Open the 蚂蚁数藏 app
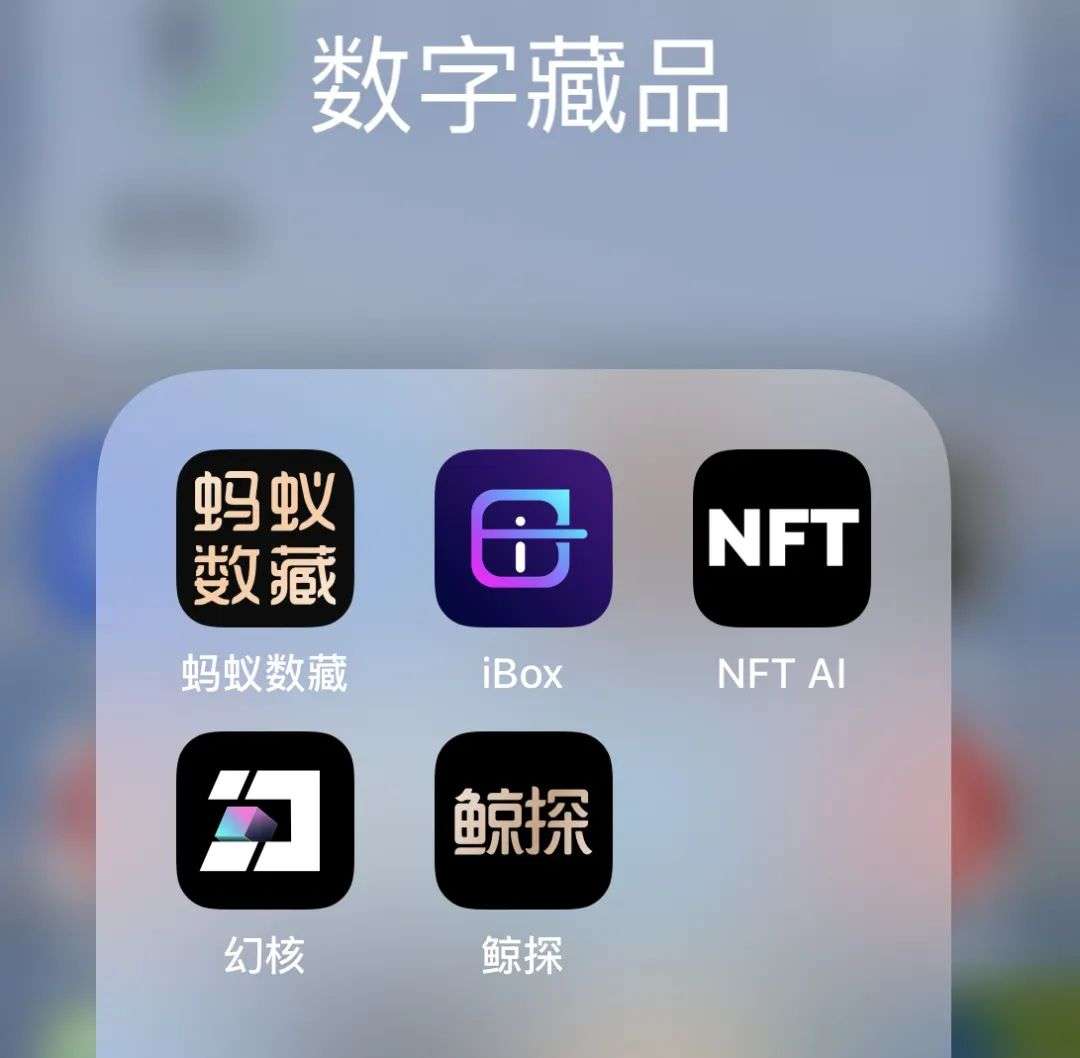Image resolution: width=1080 pixels, height=1058 pixels. click(265, 538)
